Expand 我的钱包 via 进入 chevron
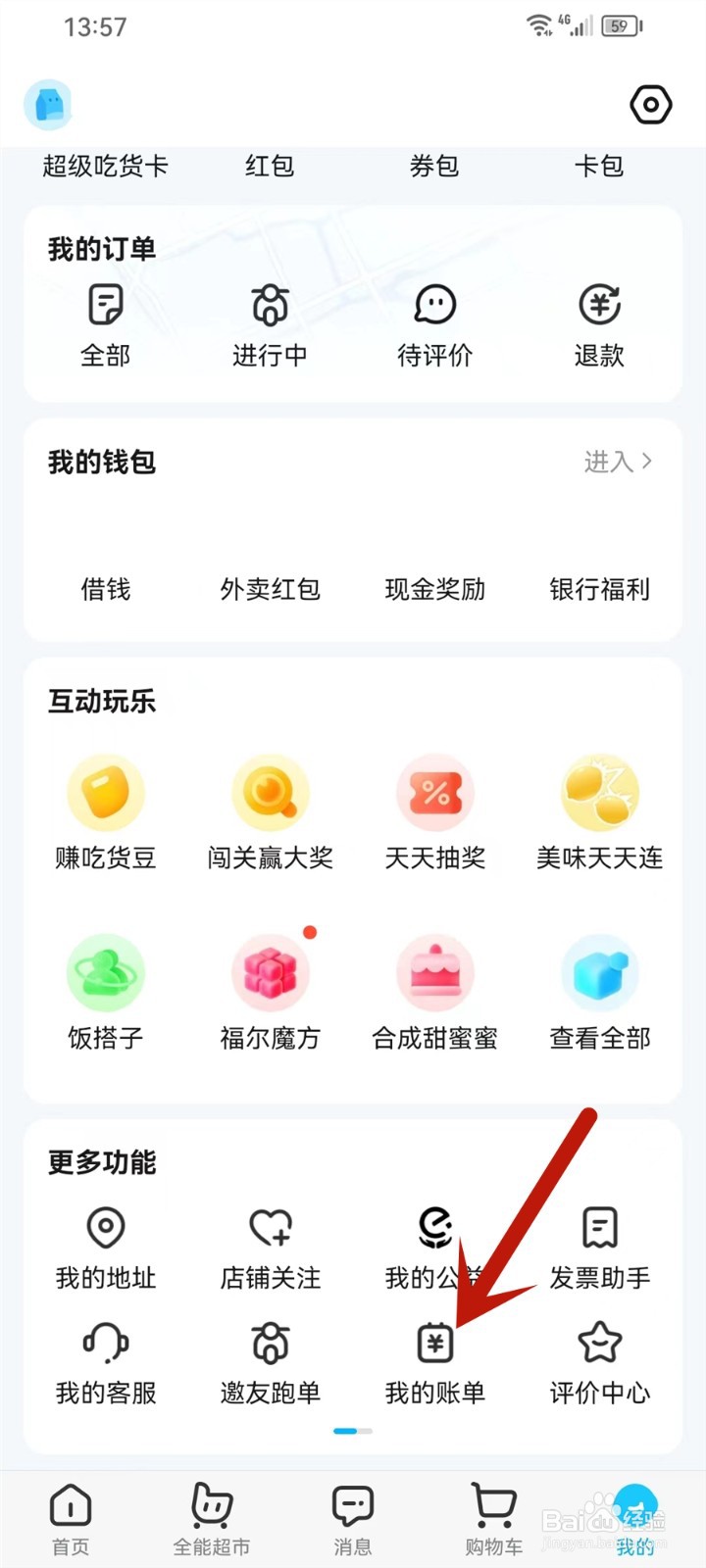The height and width of the screenshot is (1568, 706). pyautogui.click(x=618, y=463)
